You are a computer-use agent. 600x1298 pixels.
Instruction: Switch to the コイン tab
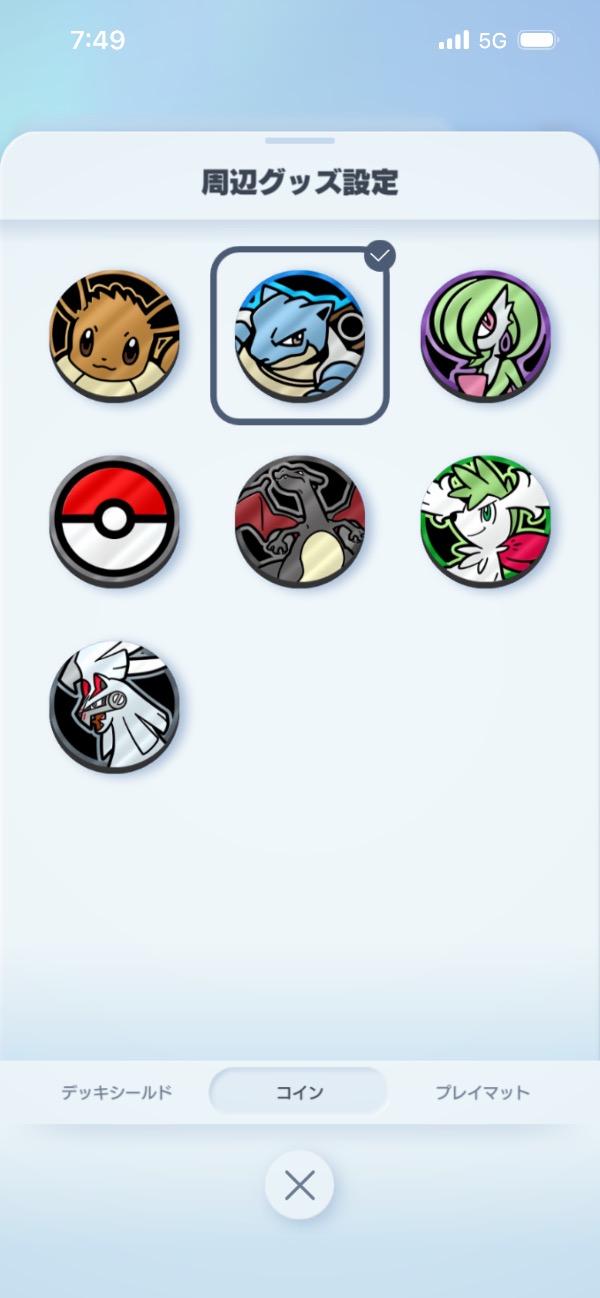pos(299,1092)
